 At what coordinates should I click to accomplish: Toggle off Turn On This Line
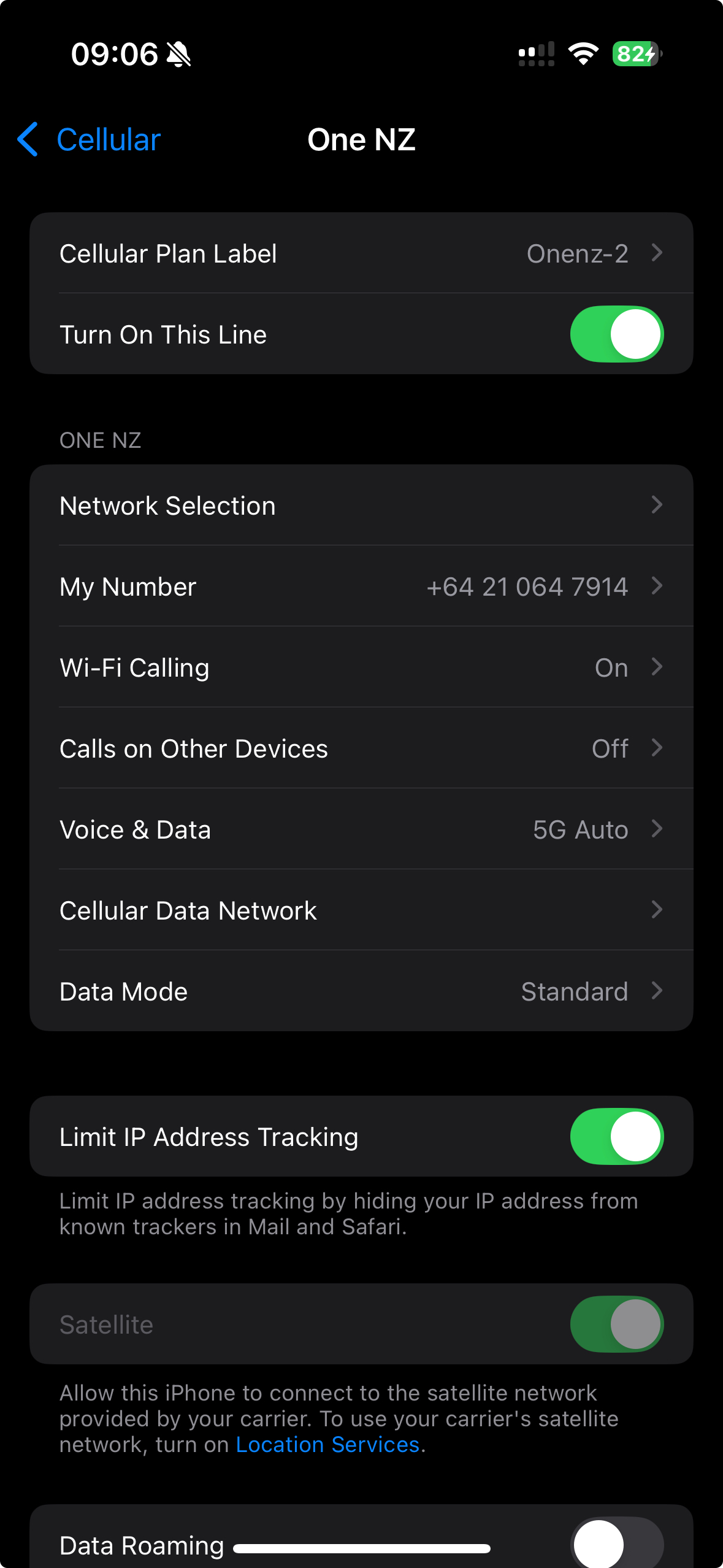click(x=616, y=334)
